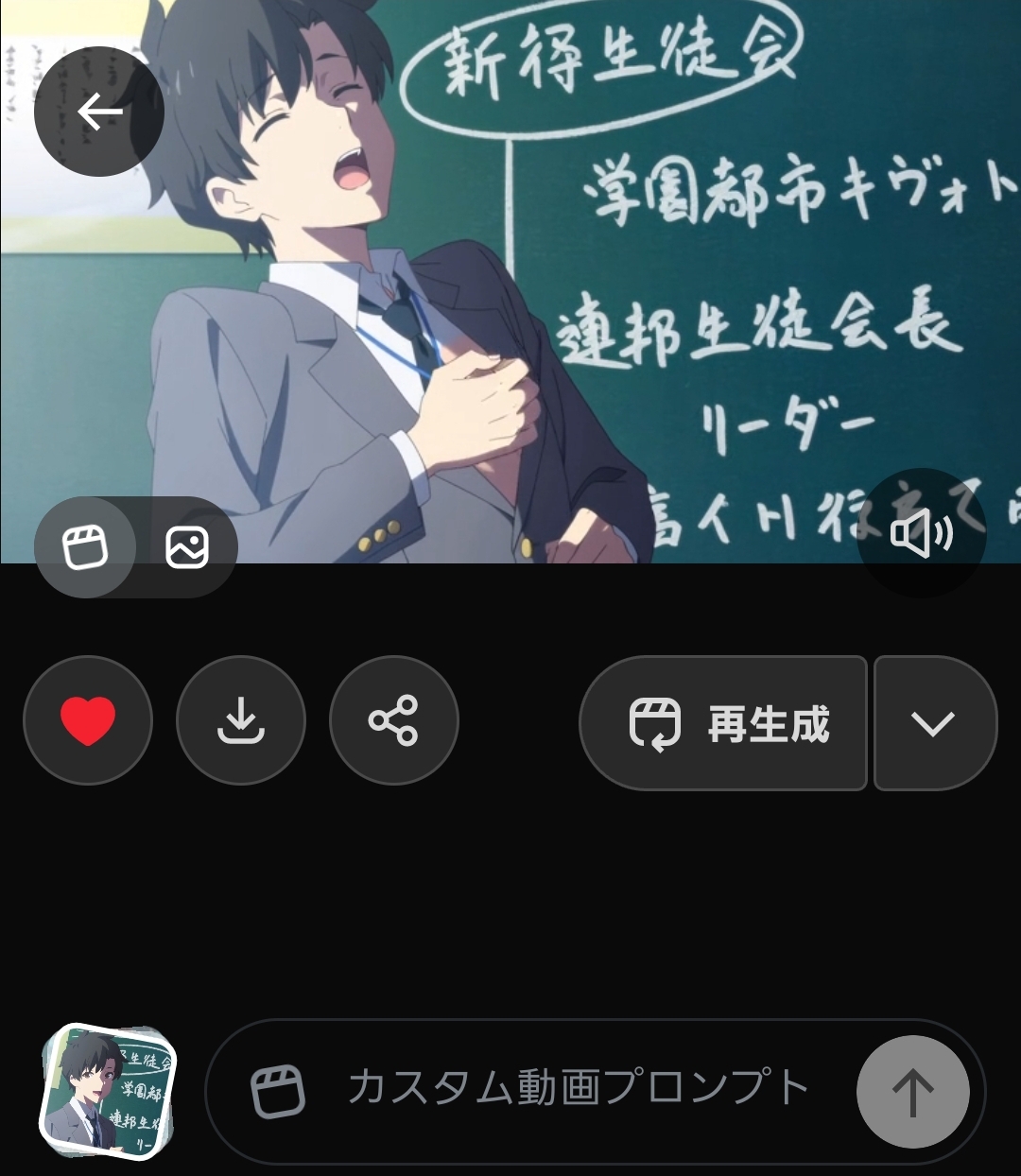Image resolution: width=1021 pixels, height=1176 pixels.
Task: Go back using the arrow button
Action: (99, 112)
